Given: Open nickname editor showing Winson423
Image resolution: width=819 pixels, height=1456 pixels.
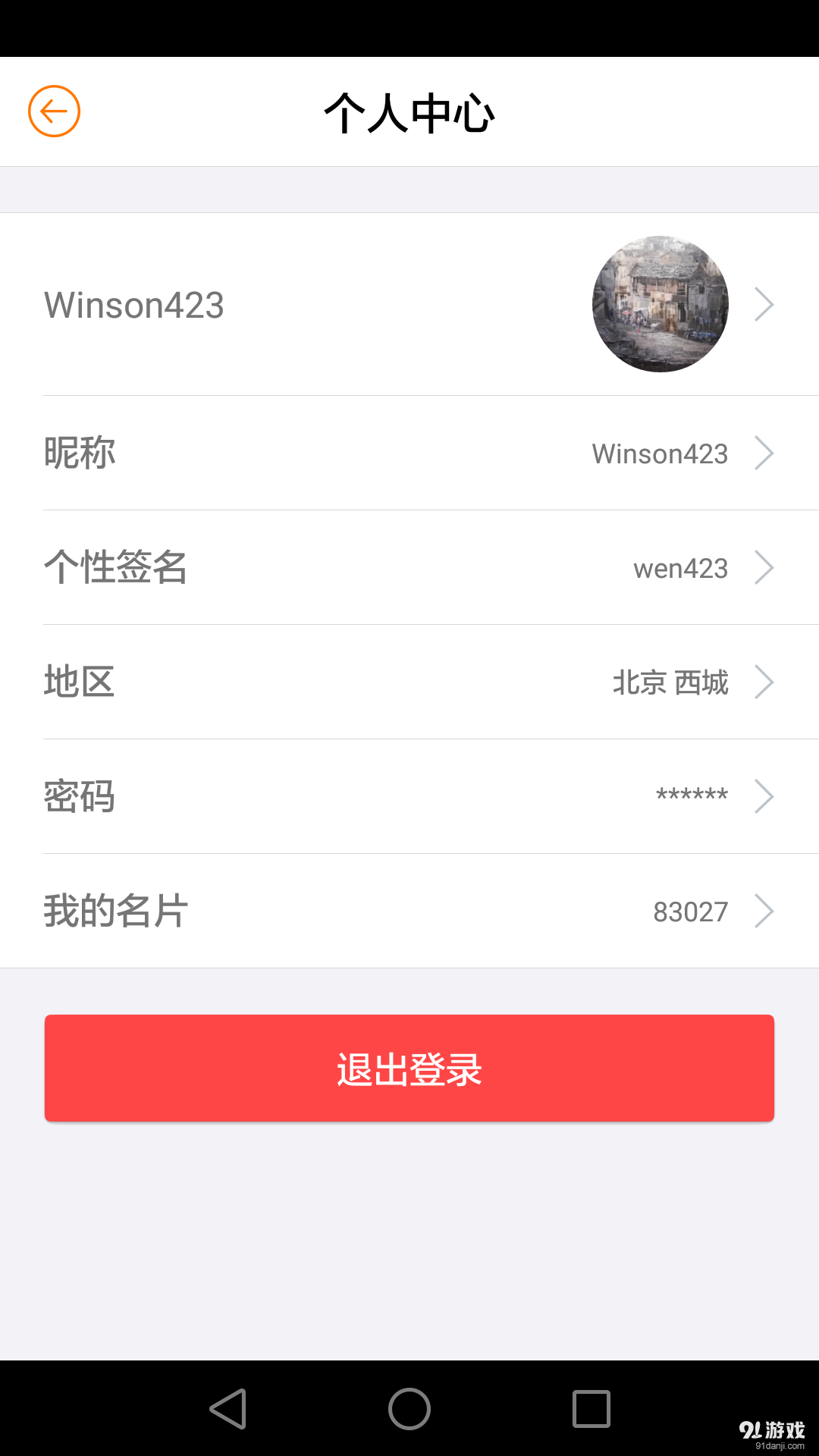Looking at the screenshot, I should pyautogui.click(x=659, y=453).
